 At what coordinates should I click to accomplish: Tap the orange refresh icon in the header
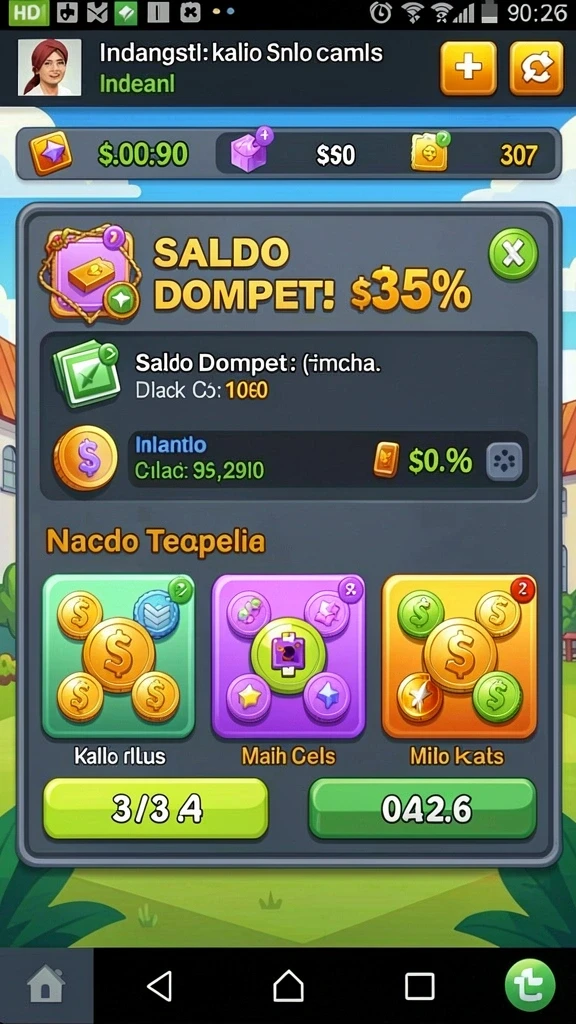pos(536,68)
